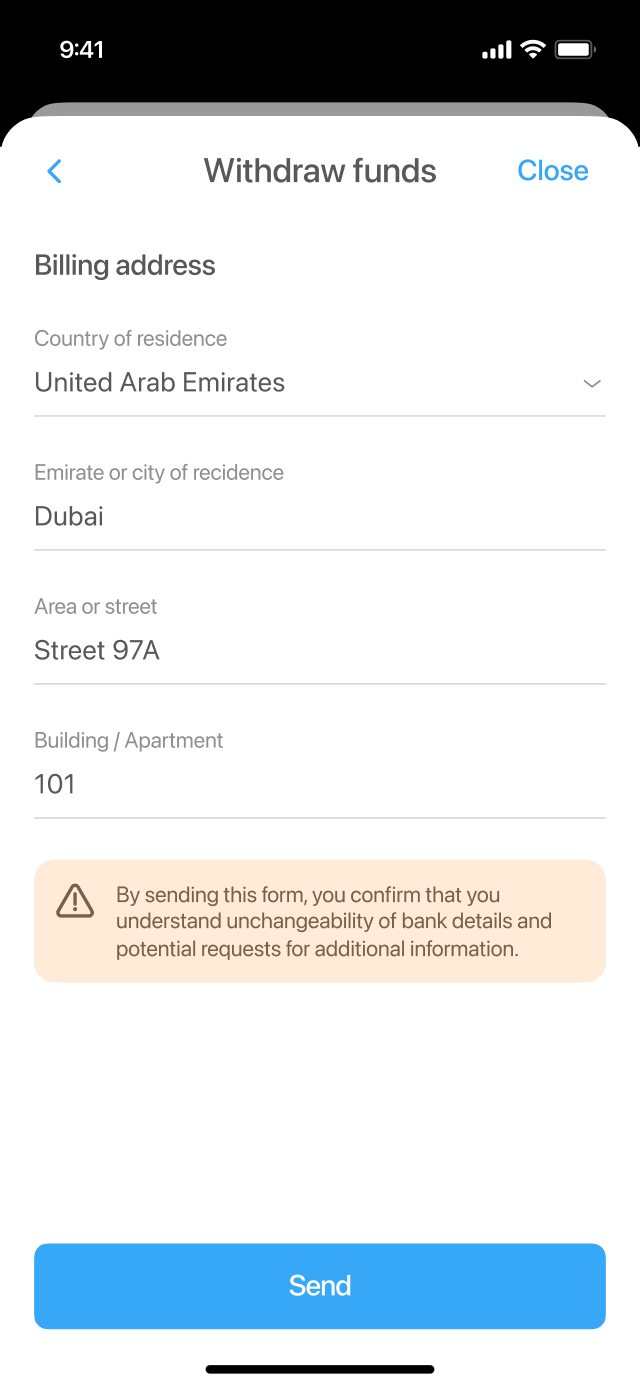Close the Withdraw funds sheet
Image resolution: width=640 pixels, height=1386 pixels.
[x=552, y=171]
